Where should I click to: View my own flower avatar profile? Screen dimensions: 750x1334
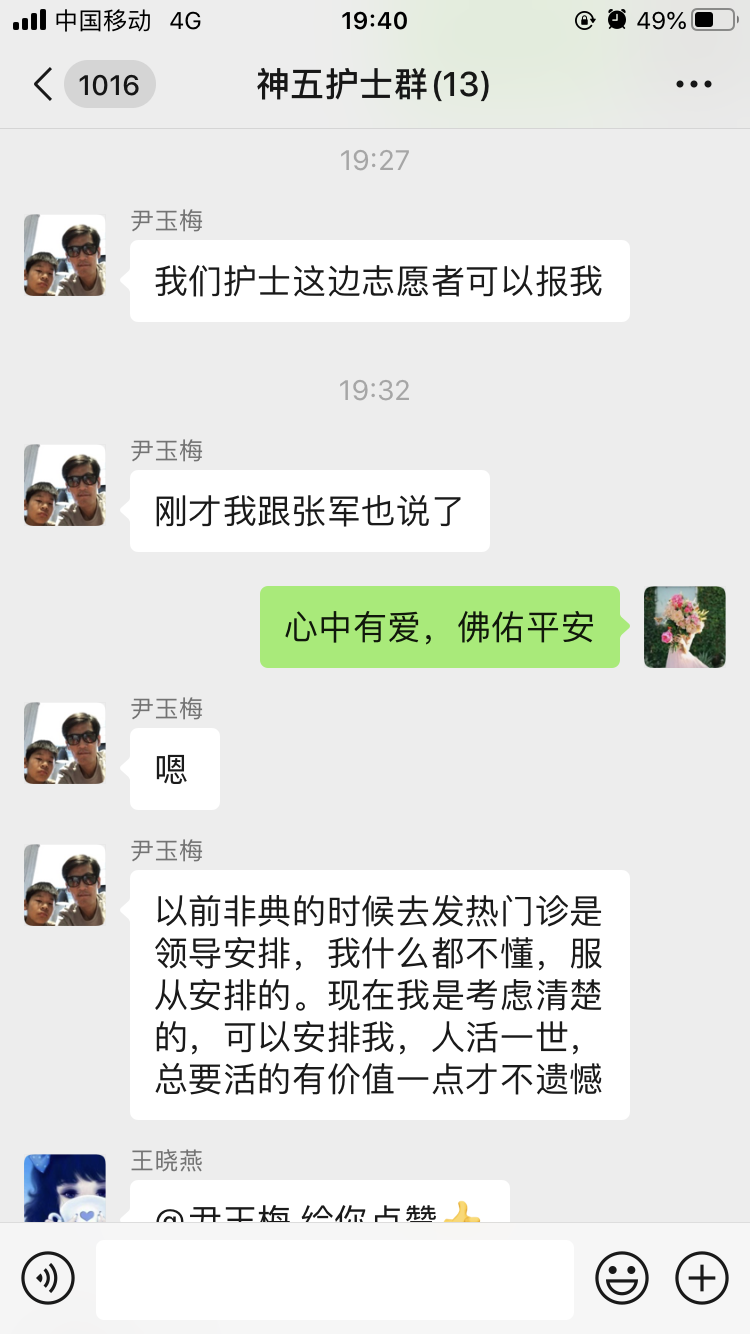point(684,627)
